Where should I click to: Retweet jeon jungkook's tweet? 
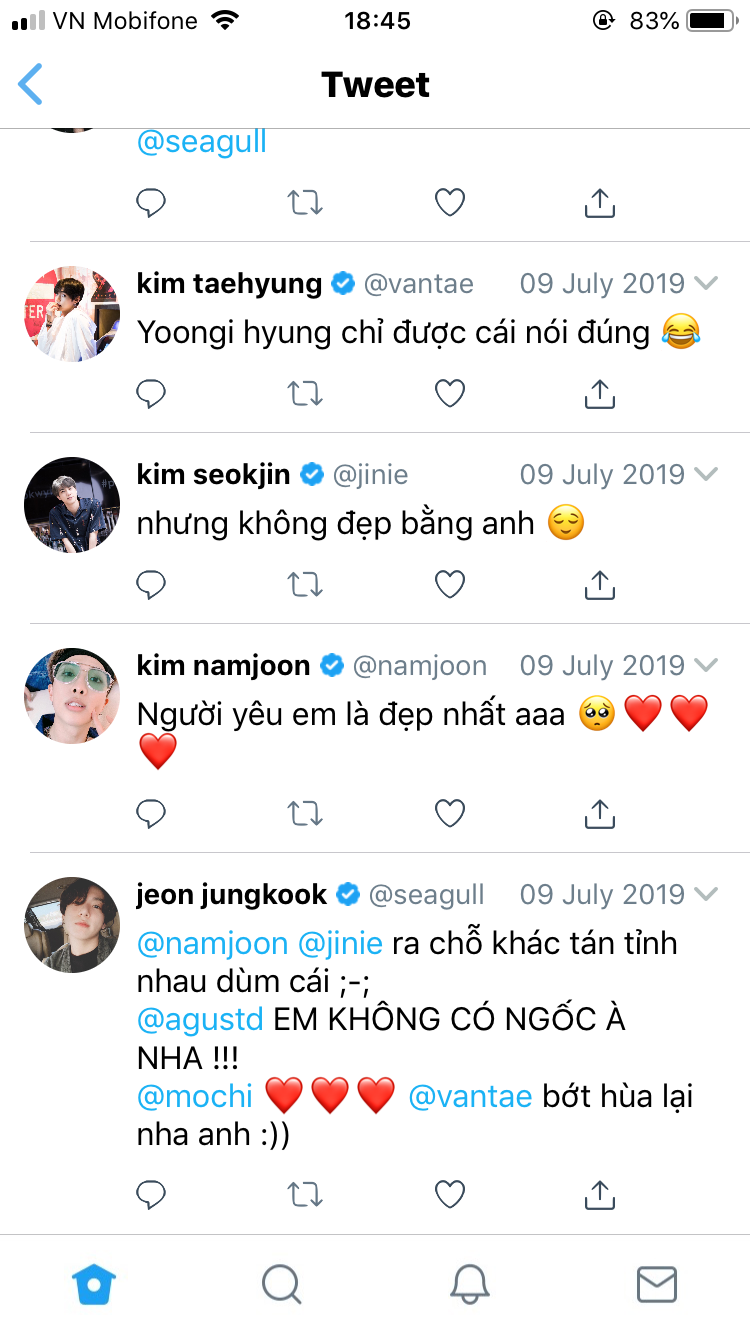pyautogui.click(x=304, y=1194)
